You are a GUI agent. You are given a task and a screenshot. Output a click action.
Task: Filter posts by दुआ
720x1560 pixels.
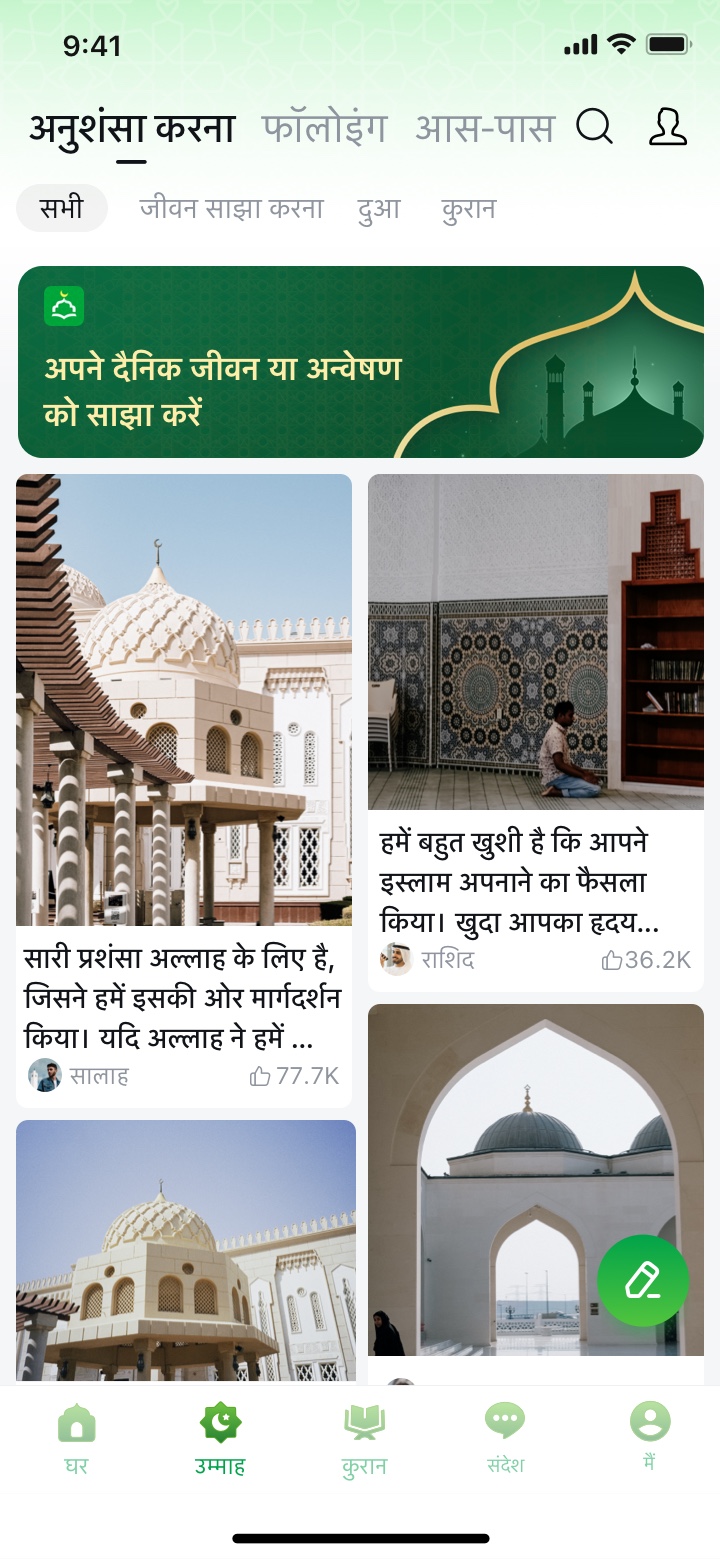click(378, 208)
